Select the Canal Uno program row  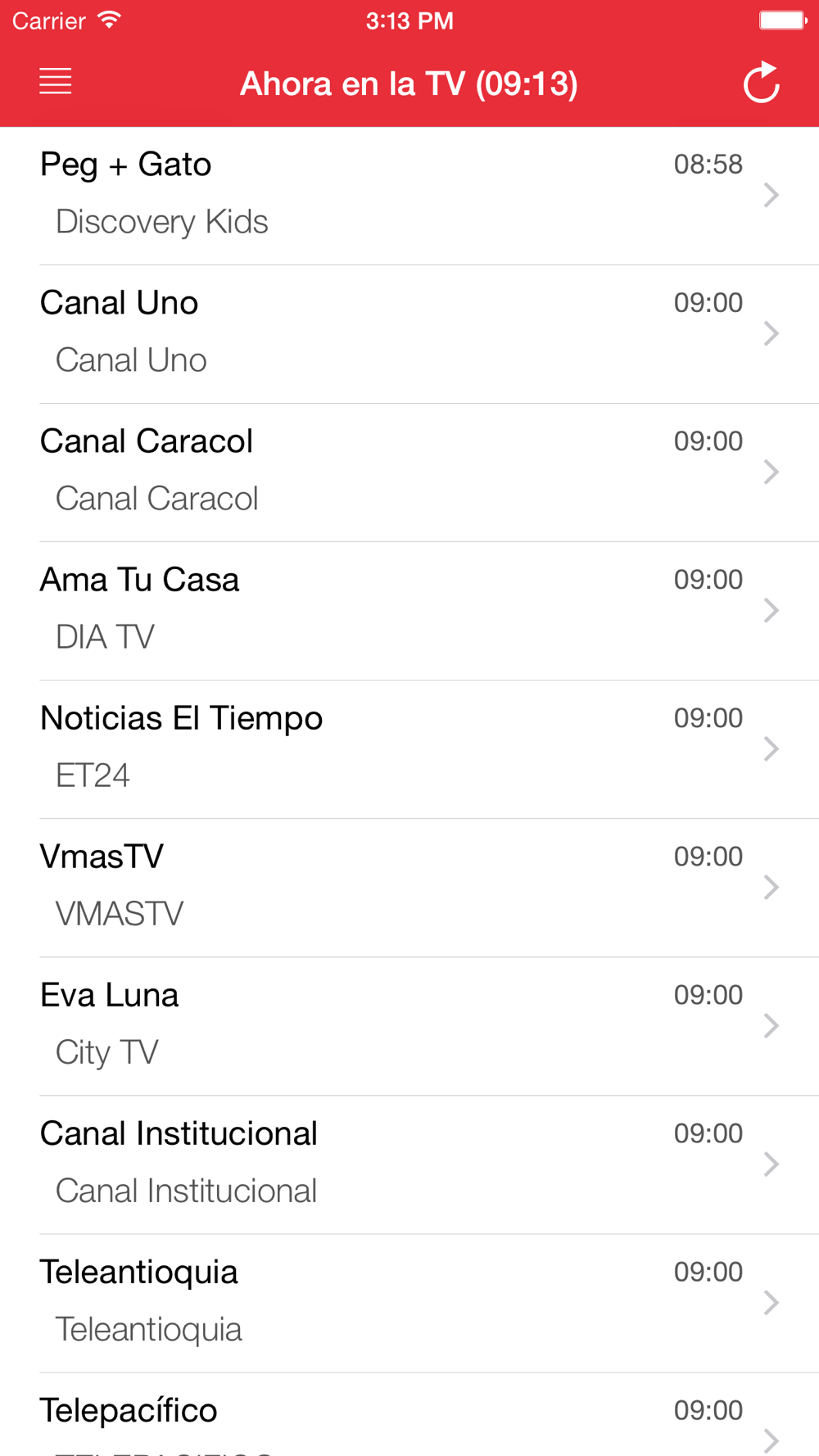coord(409,334)
